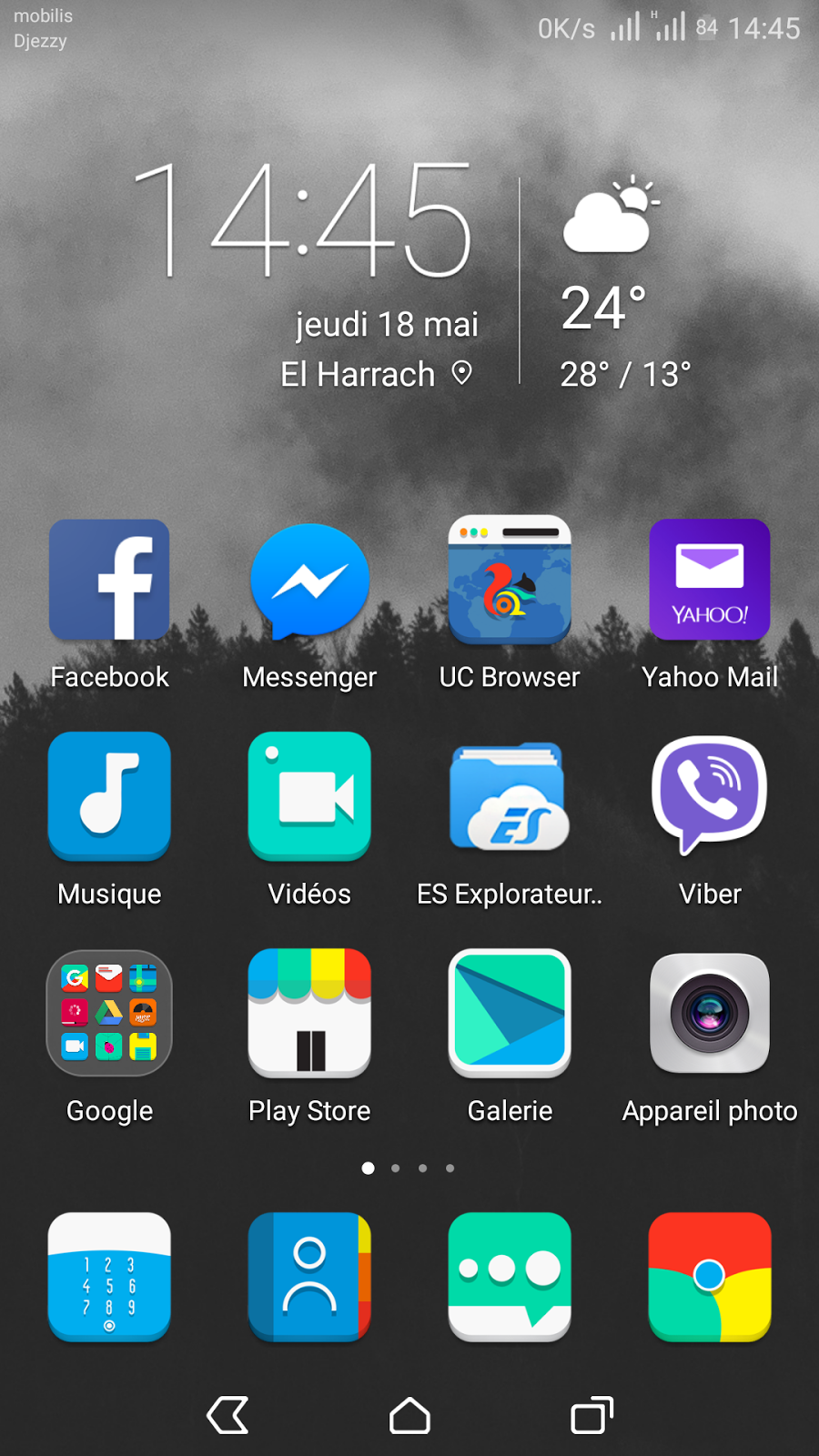Open the Facebook app

[x=109, y=581]
